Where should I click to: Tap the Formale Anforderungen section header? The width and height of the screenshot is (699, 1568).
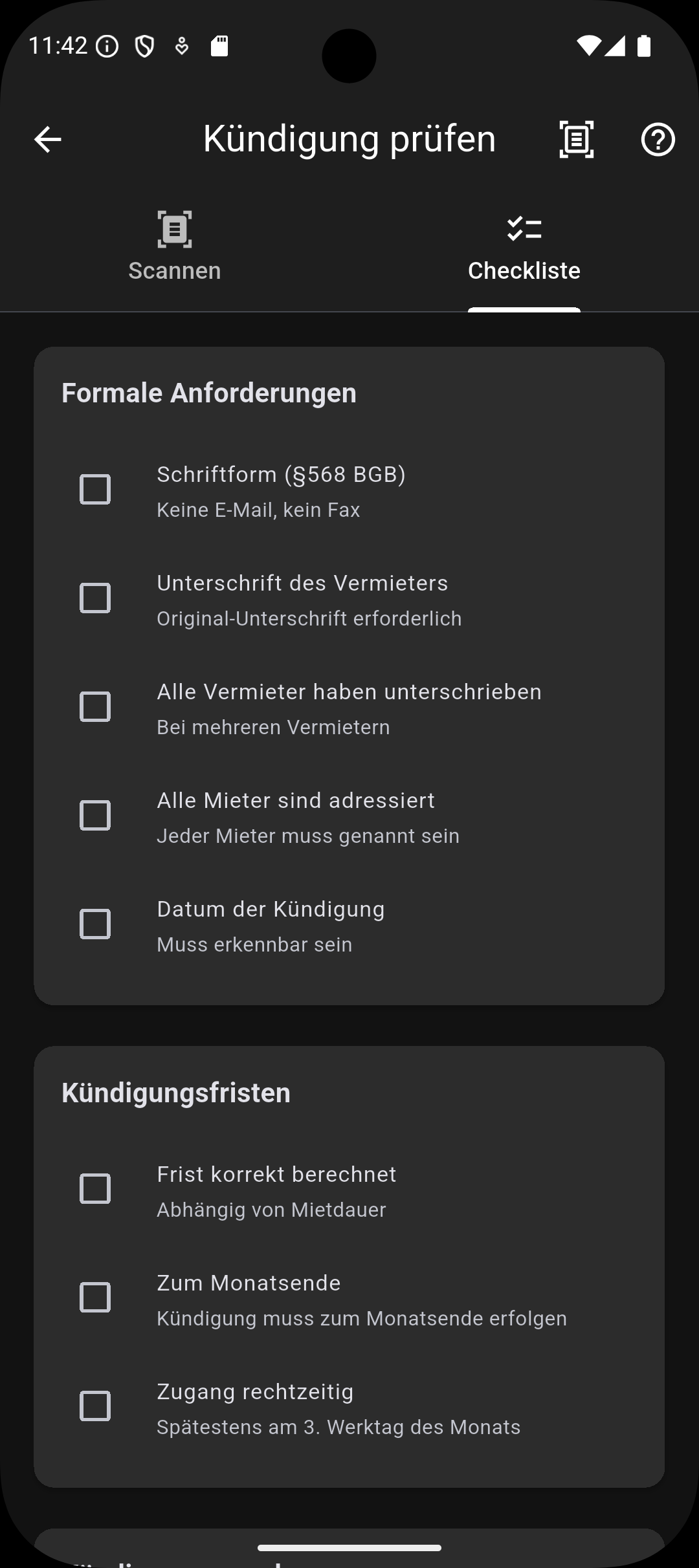point(209,392)
